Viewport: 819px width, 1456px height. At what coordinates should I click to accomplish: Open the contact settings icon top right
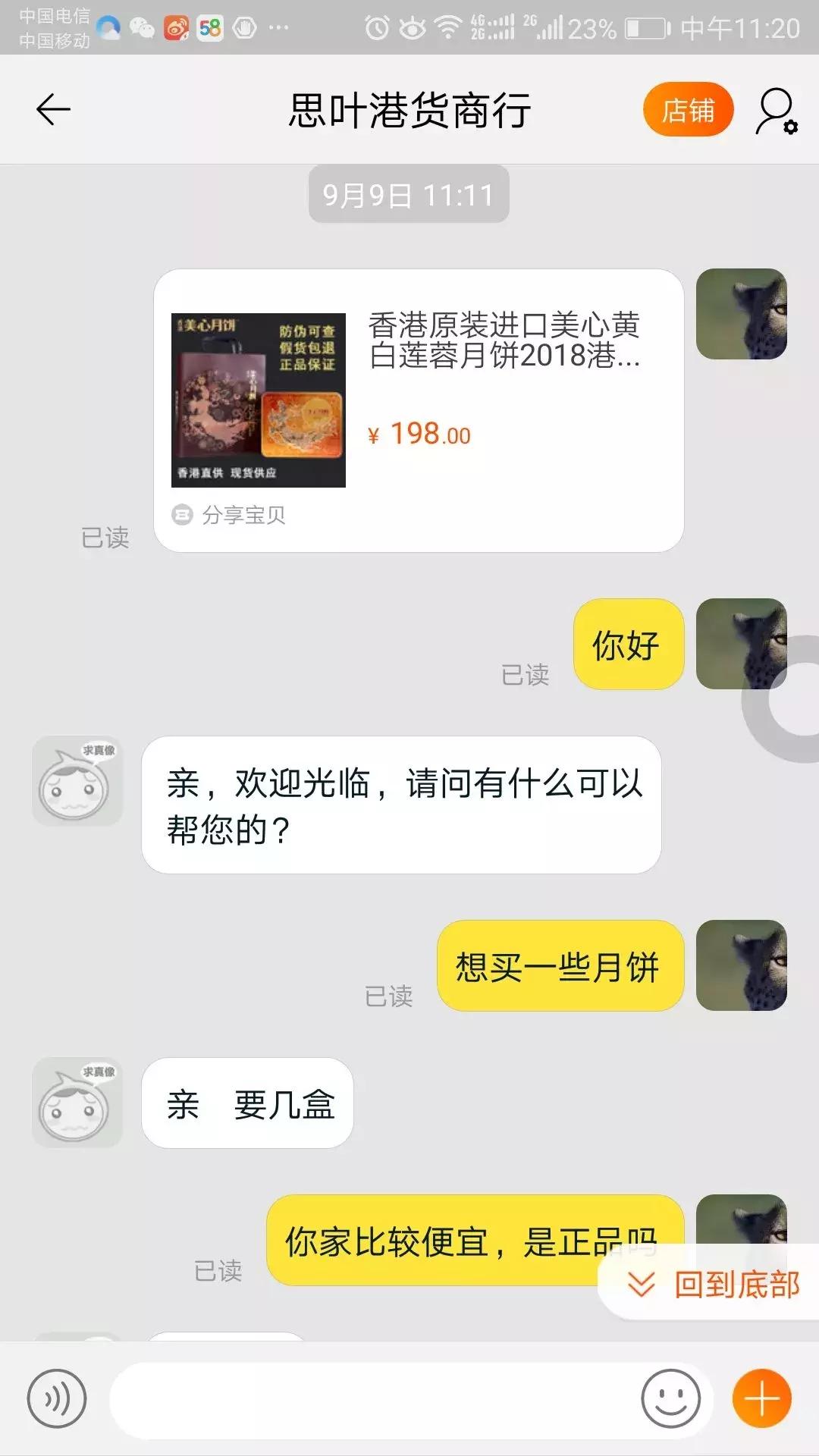tap(773, 109)
